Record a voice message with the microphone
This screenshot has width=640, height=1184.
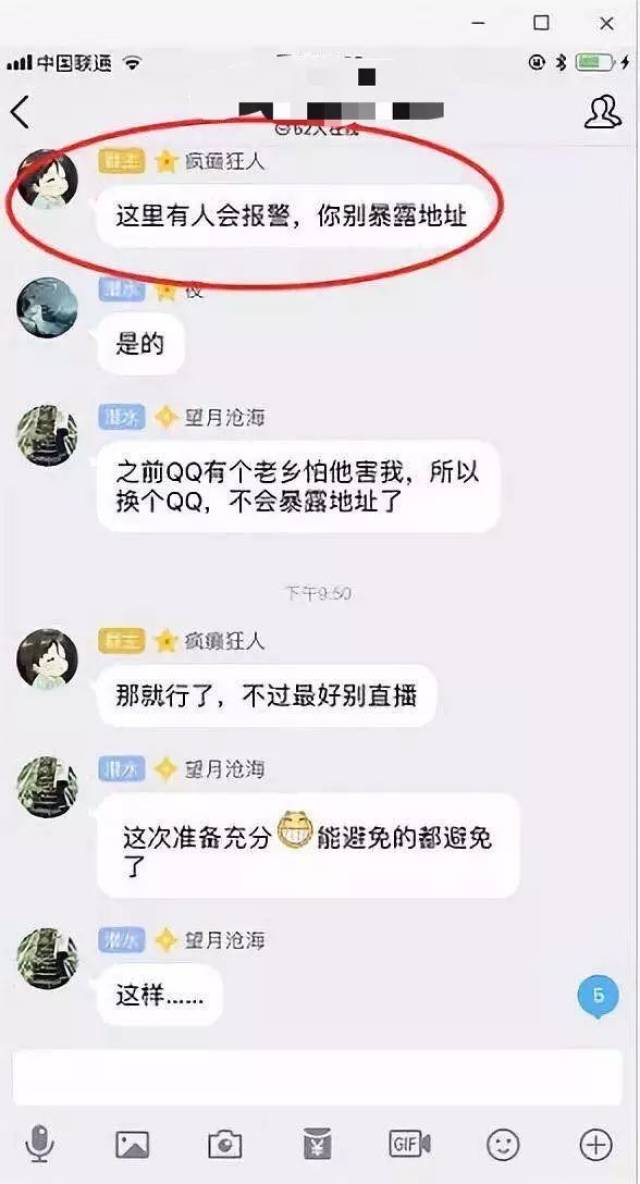(x=38, y=1143)
